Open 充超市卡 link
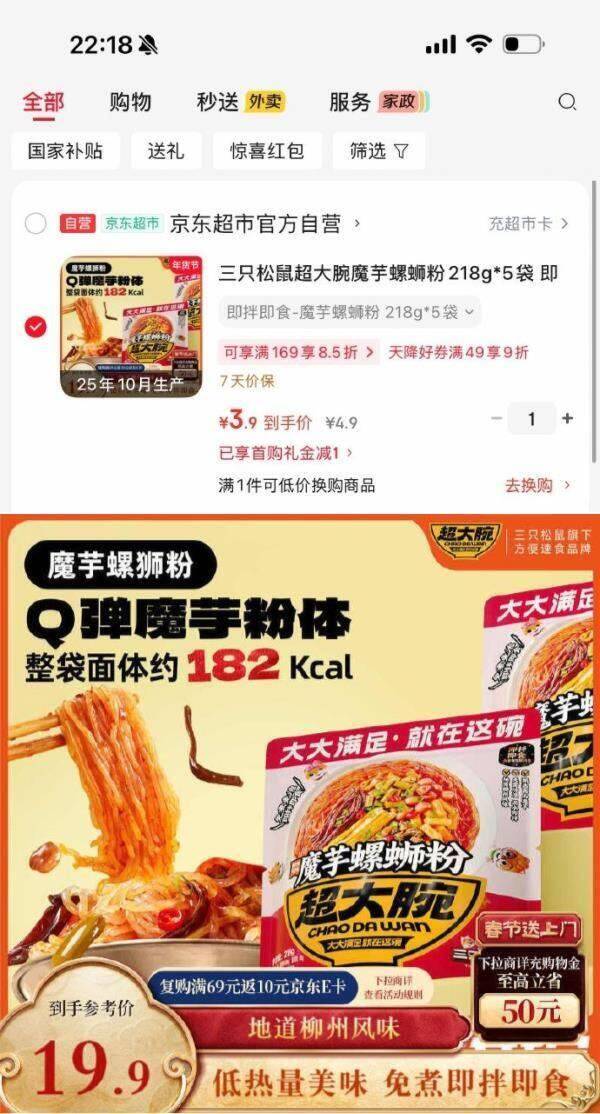Viewport: 600px width, 1114px height. [x=528, y=224]
